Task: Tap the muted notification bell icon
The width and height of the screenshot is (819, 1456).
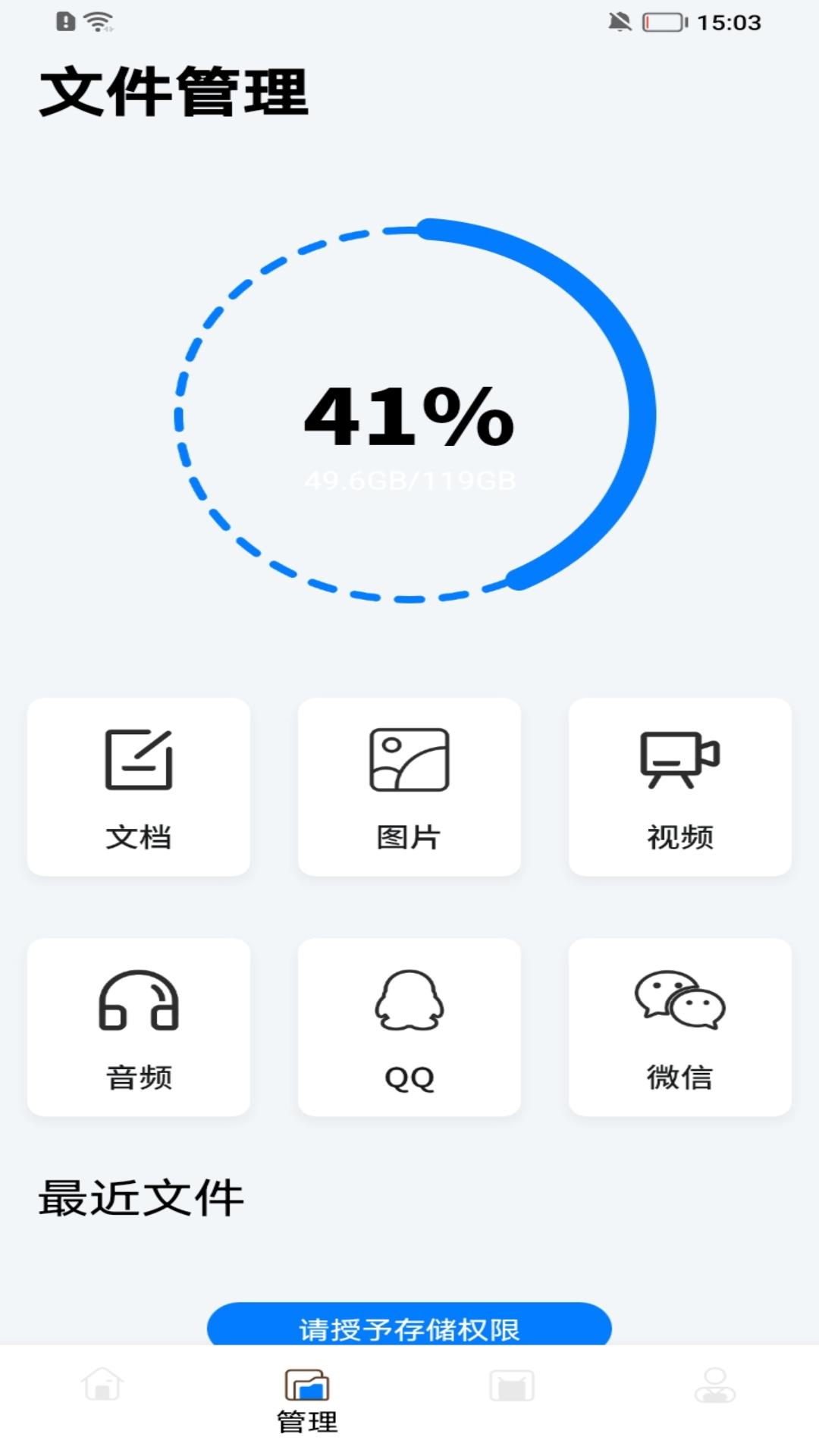Action: tap(620, 20)
